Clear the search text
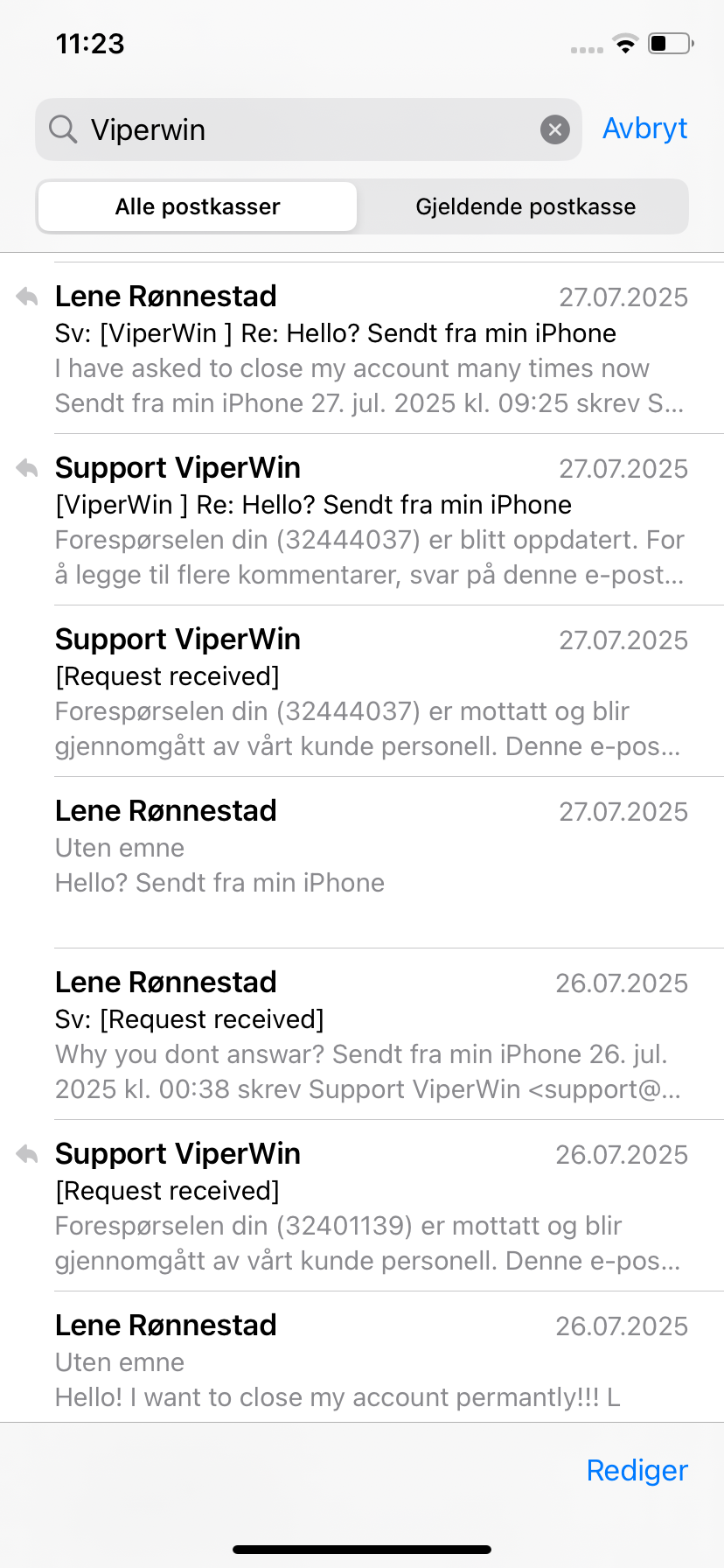Image resolution: width=724 pixels, height=1568 pixels. pos(554,129)
